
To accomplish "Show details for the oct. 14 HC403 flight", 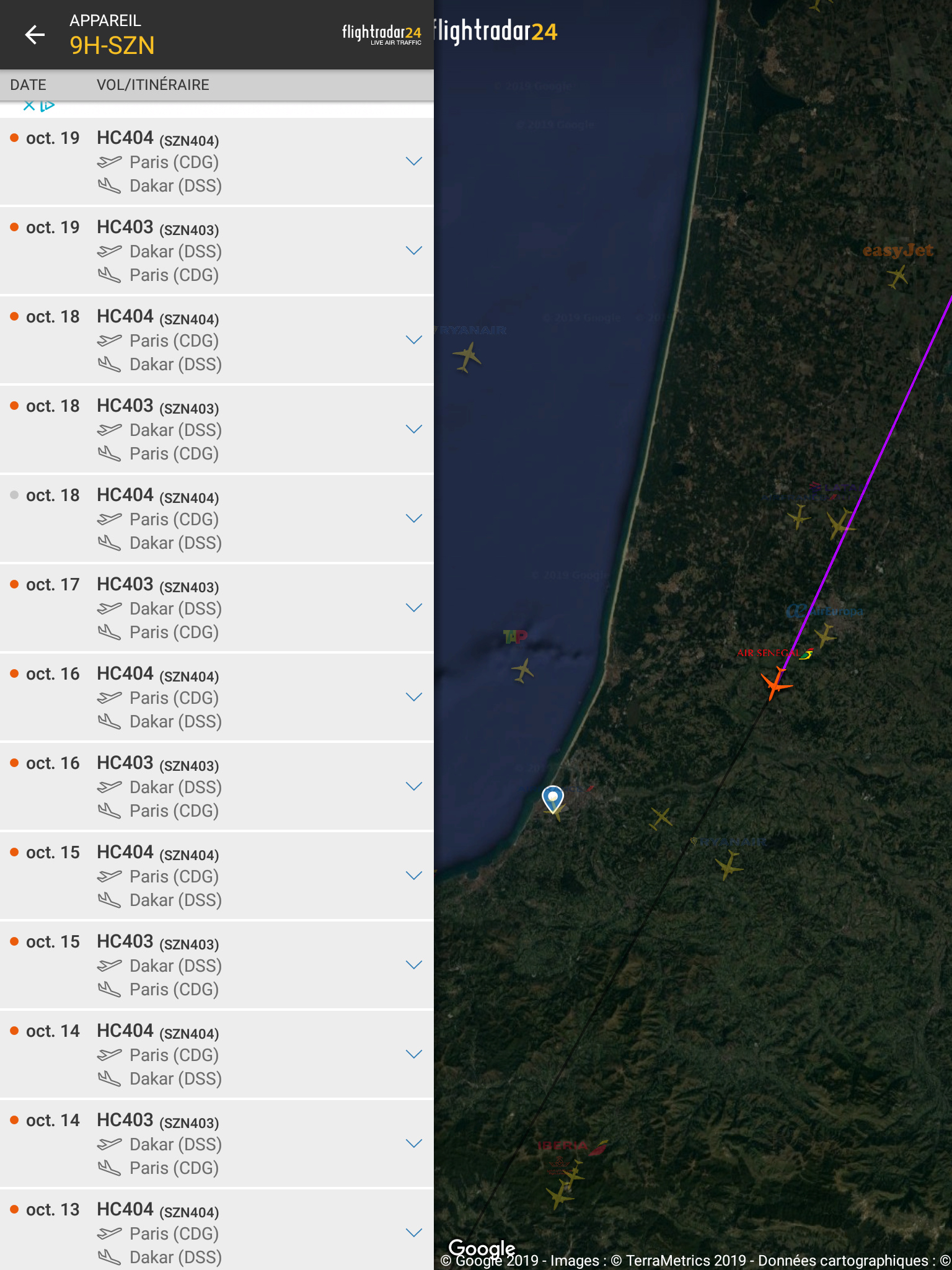I will 413,1143.
